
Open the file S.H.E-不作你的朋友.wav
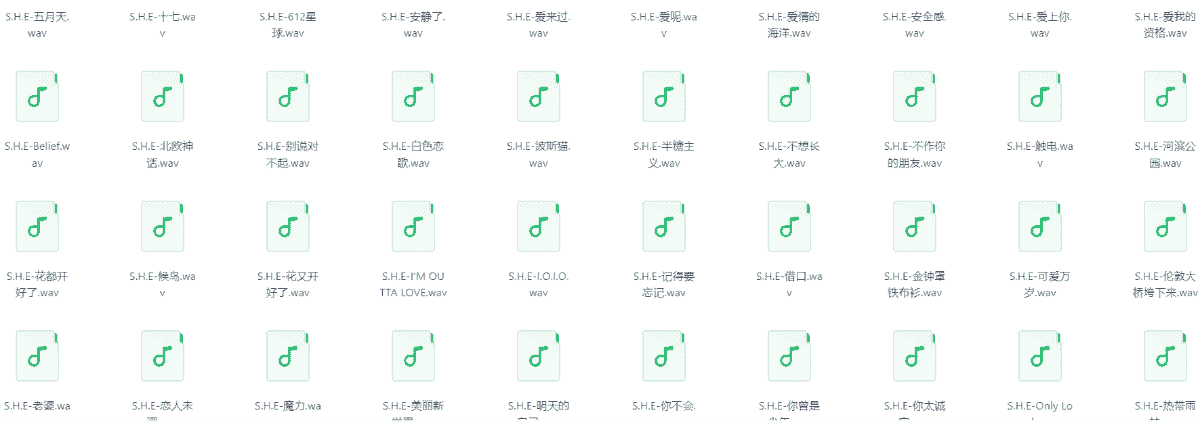(914, 97)
